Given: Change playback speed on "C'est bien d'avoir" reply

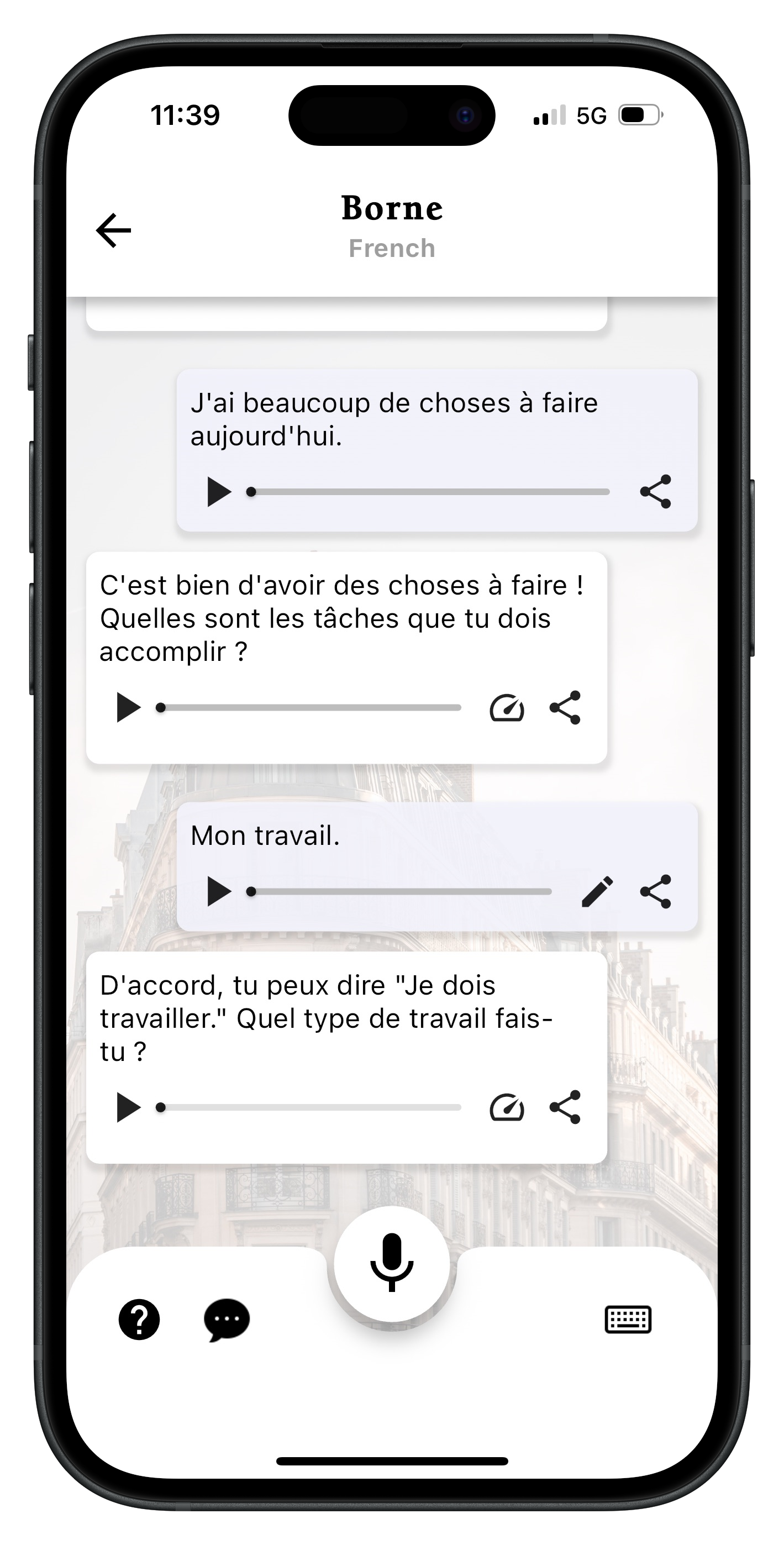Looking at the screenshot, I should pyautogui.click(x=507, y=708).
